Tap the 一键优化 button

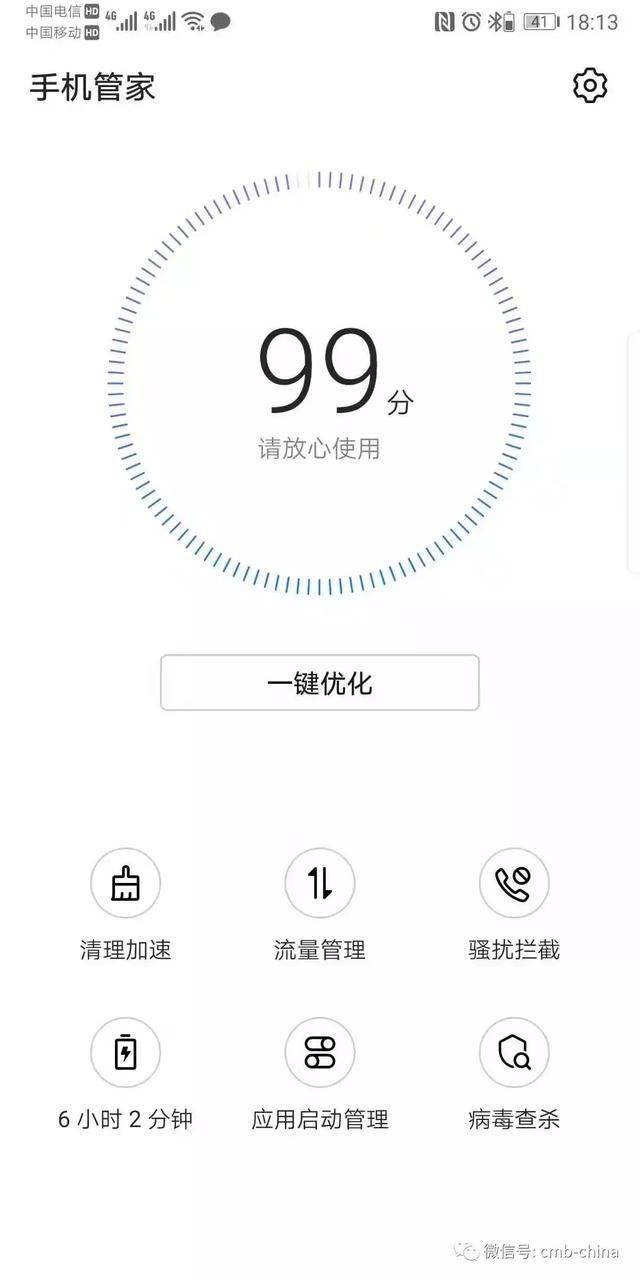(x=320, y=683)
